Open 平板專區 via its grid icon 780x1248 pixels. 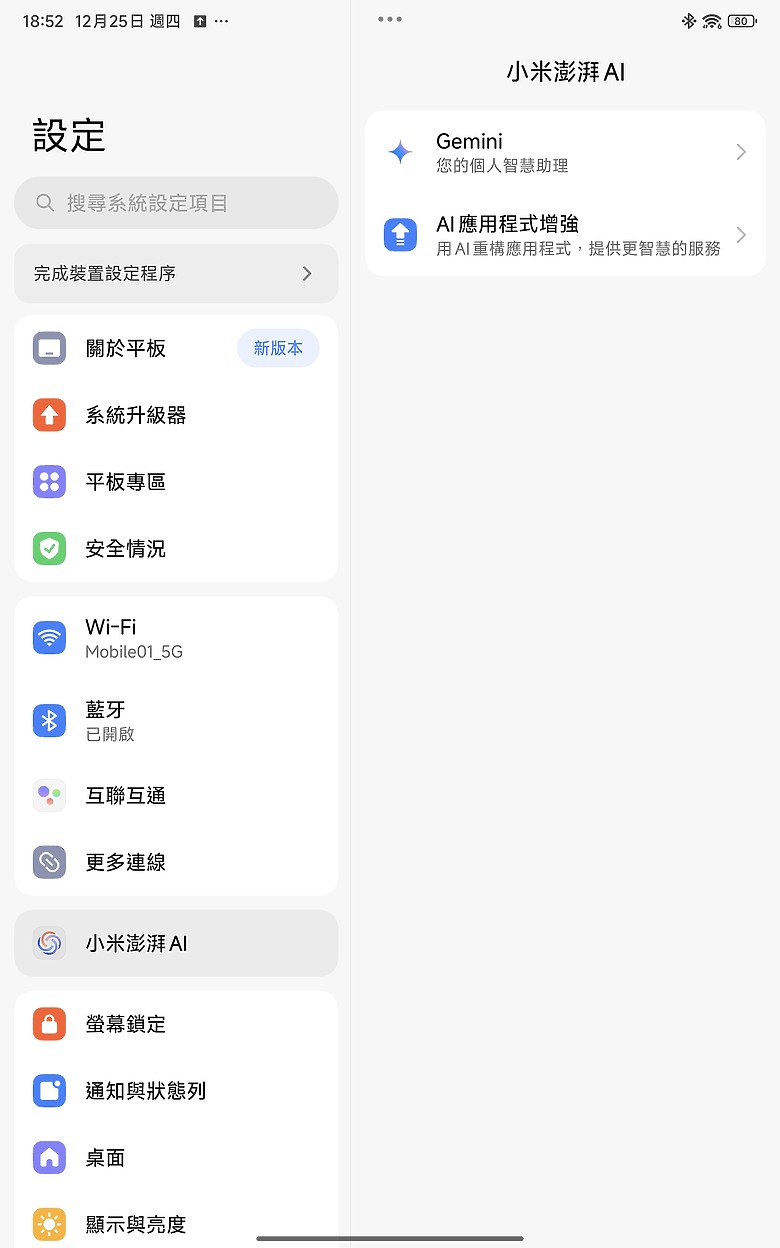tap(49, 482)
